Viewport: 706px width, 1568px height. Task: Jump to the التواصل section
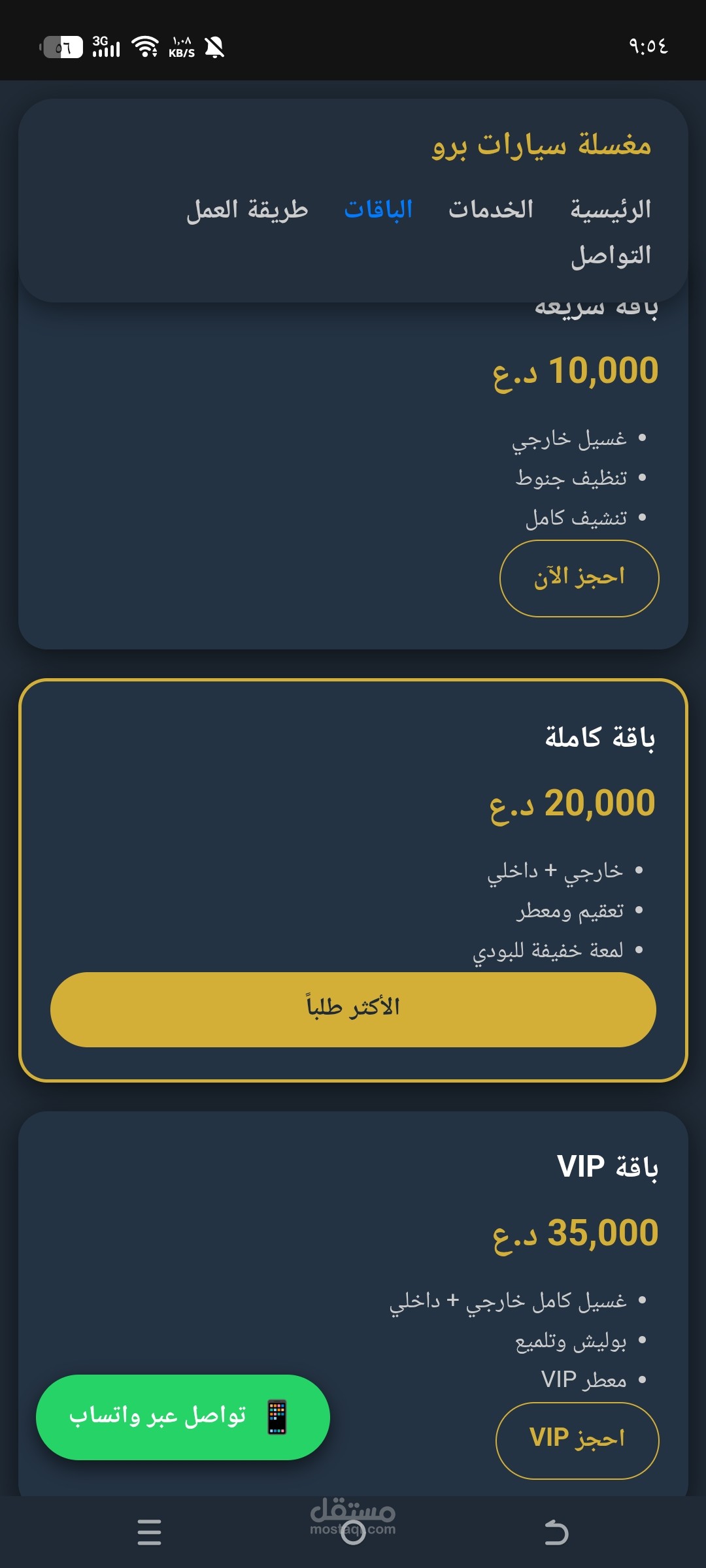(x=611, y=255)
